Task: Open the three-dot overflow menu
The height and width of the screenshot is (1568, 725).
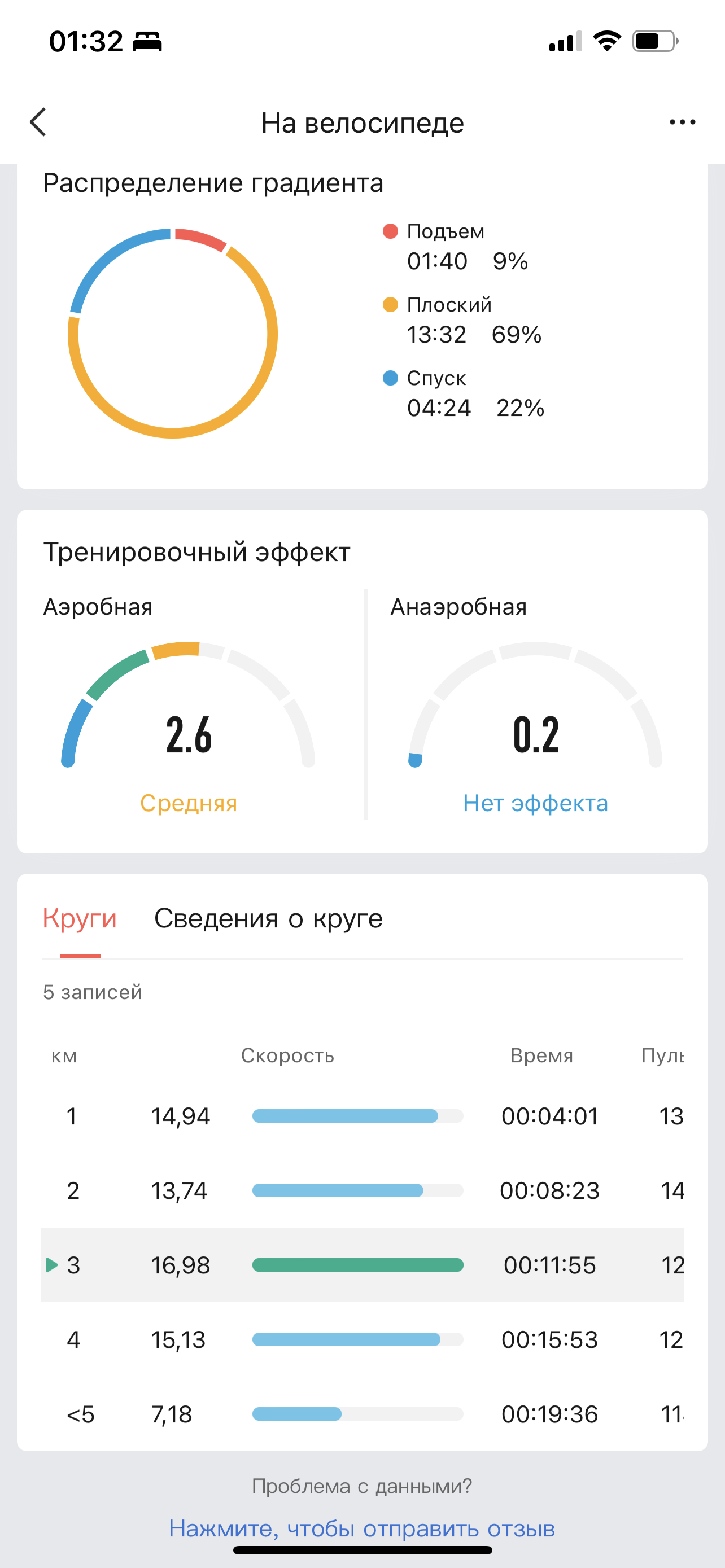Action: [682, 122]
